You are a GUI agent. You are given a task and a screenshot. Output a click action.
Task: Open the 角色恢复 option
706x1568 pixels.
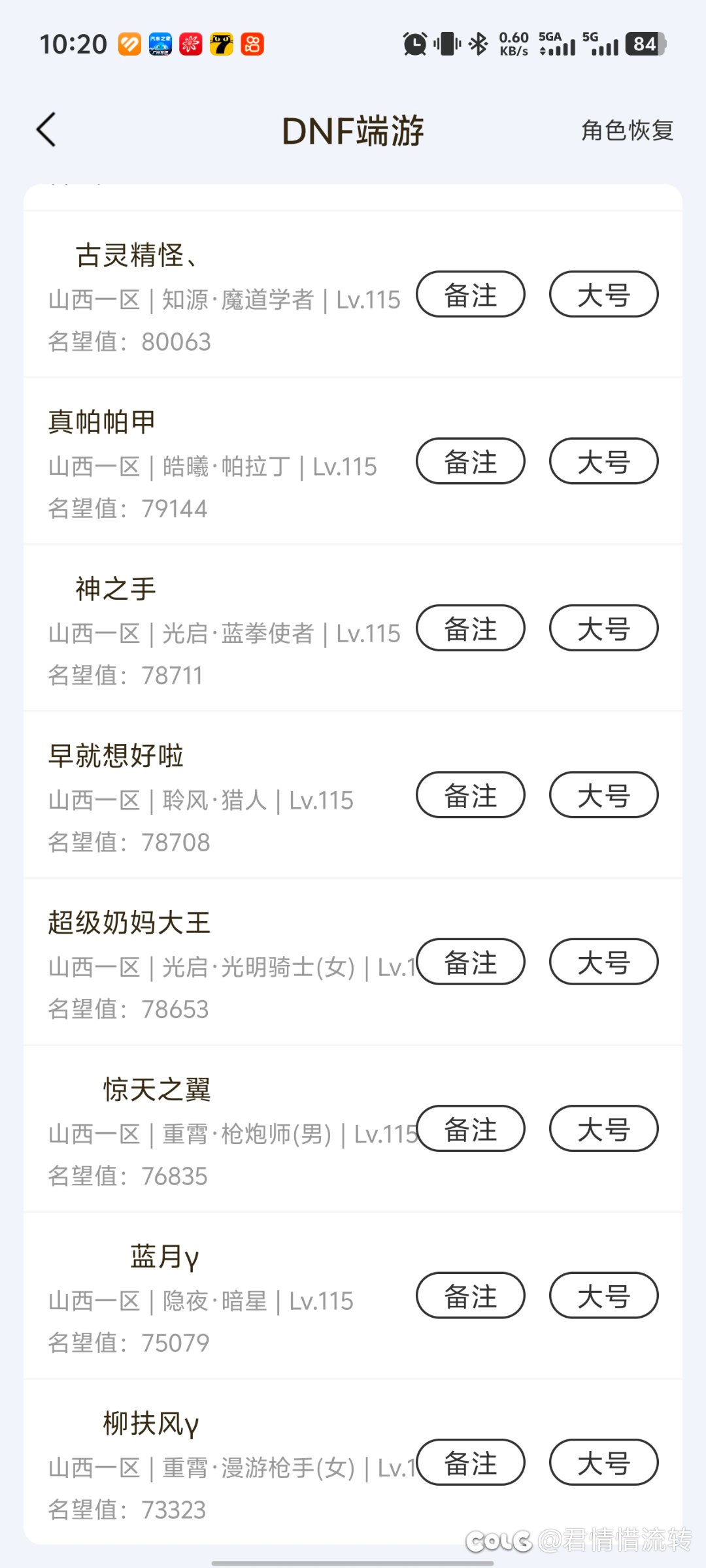click(x=626, y=130)
